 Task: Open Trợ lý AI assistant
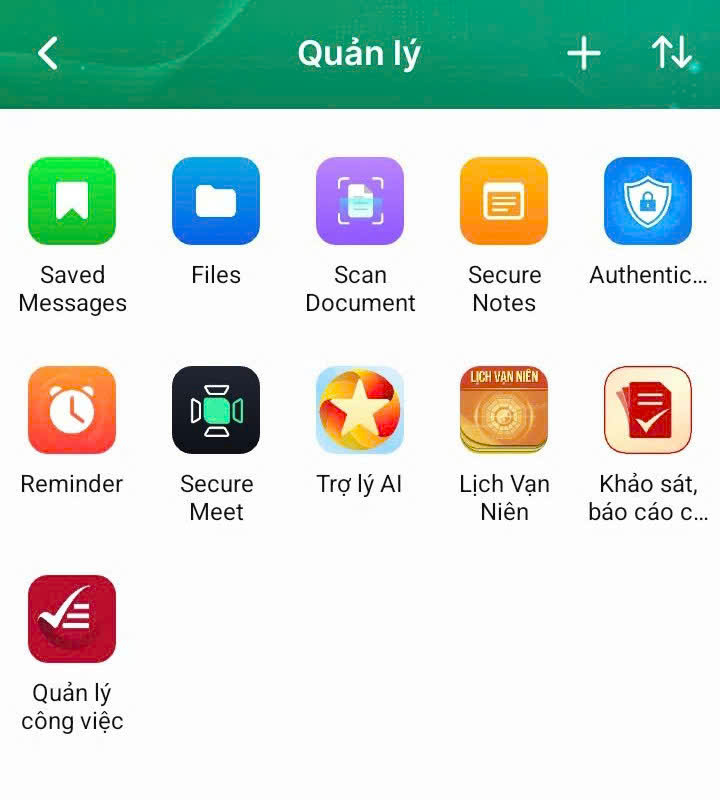[360, 410]
